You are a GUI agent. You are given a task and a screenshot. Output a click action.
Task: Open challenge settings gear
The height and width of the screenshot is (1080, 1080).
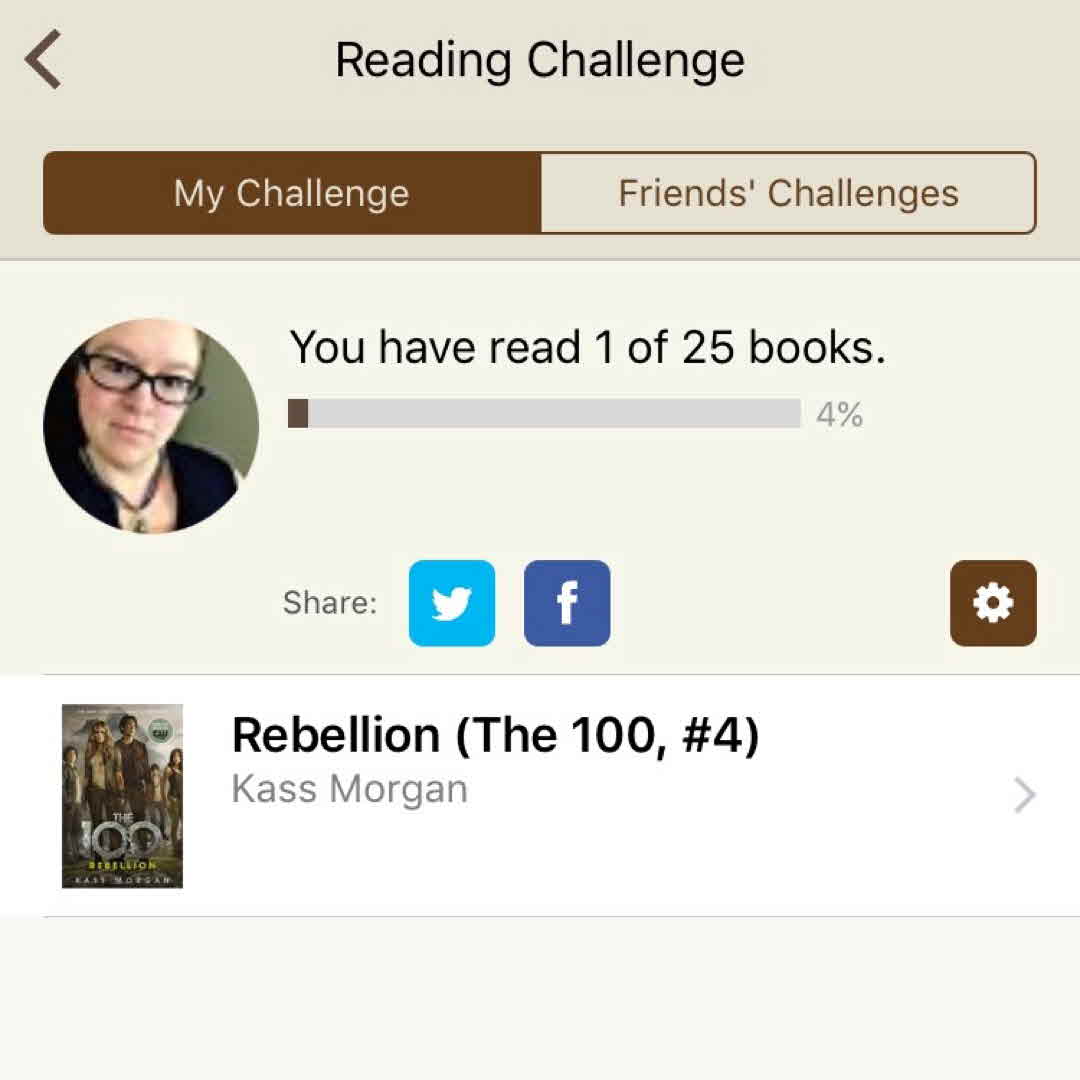click(993, 603)
